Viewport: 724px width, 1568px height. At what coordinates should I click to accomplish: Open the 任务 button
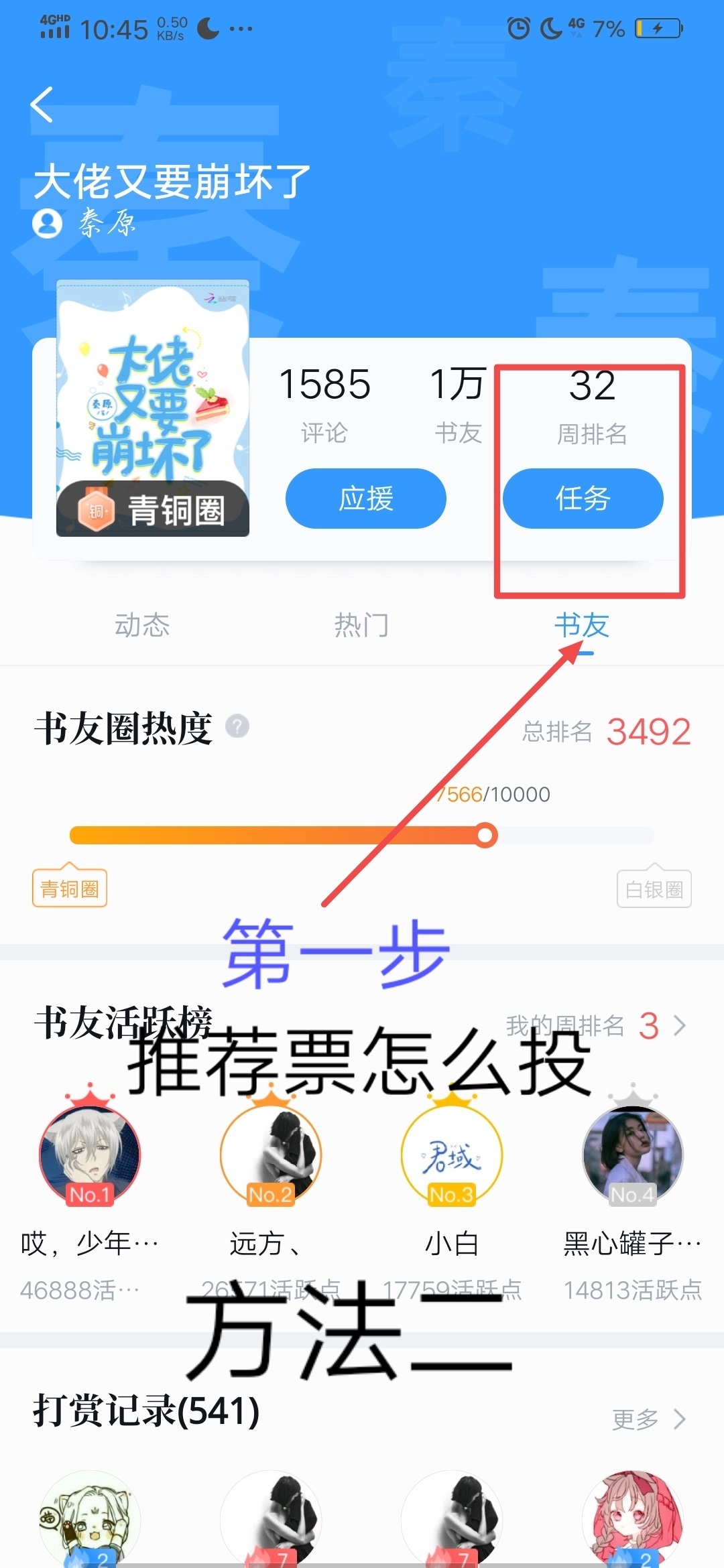pos(583,499)
